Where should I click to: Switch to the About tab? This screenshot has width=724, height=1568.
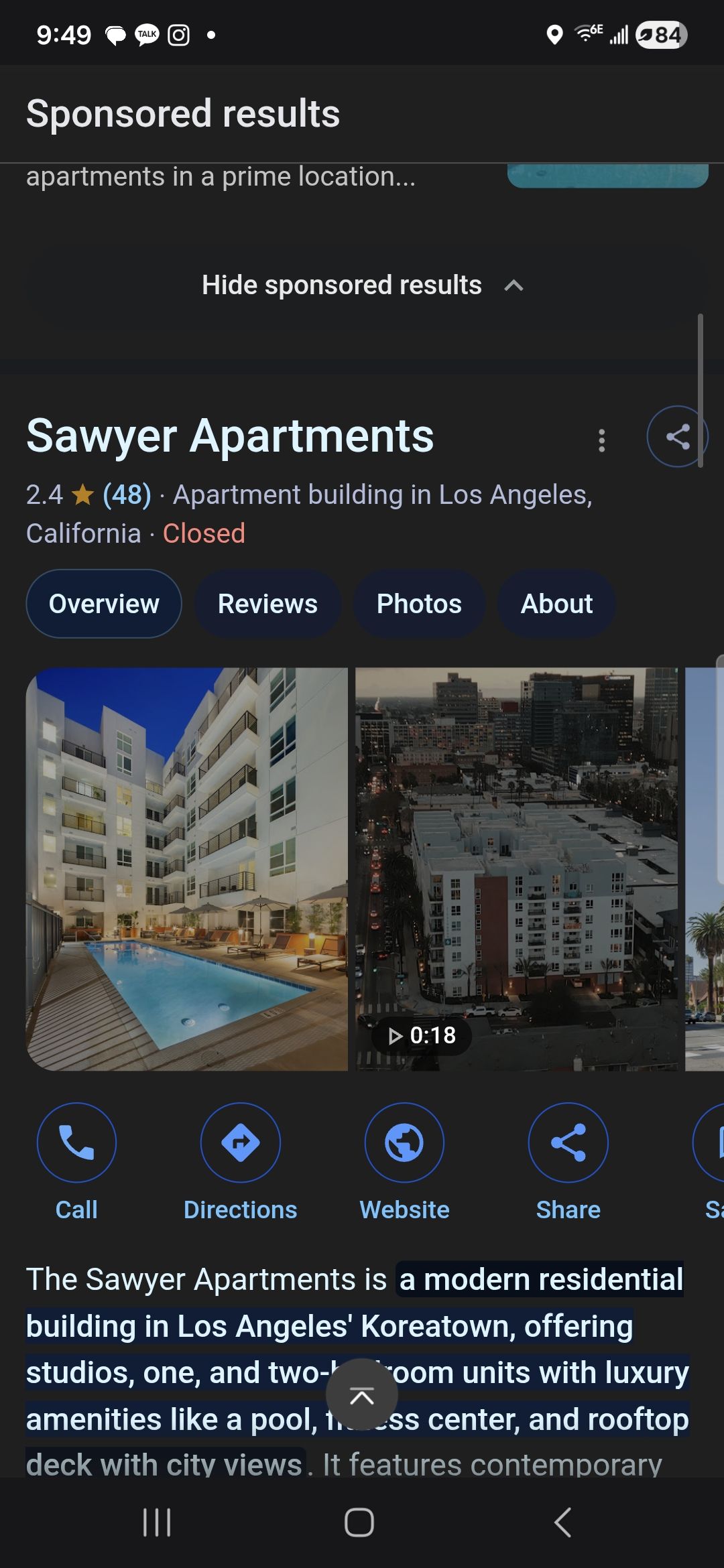point(556,604)
